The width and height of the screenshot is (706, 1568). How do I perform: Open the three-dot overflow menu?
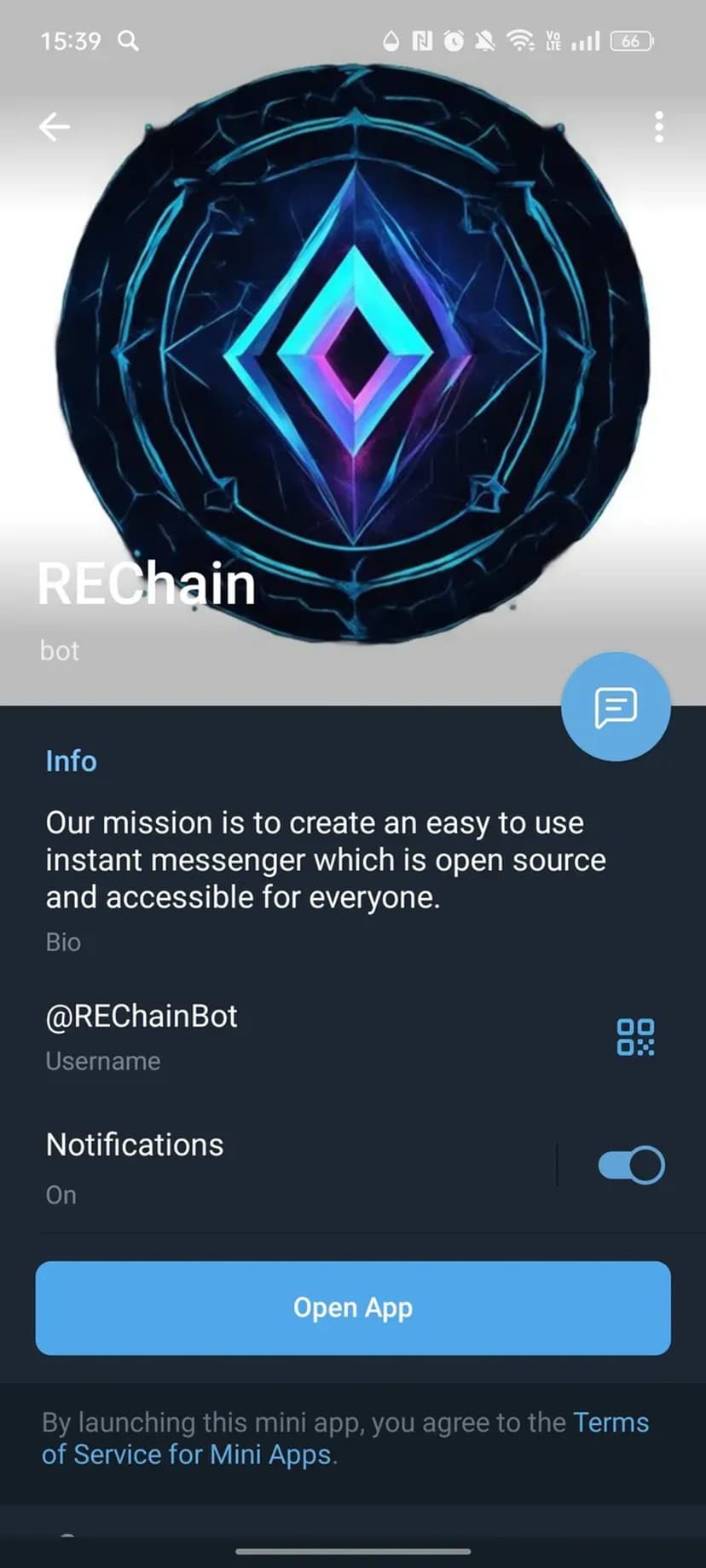[658, 127]
